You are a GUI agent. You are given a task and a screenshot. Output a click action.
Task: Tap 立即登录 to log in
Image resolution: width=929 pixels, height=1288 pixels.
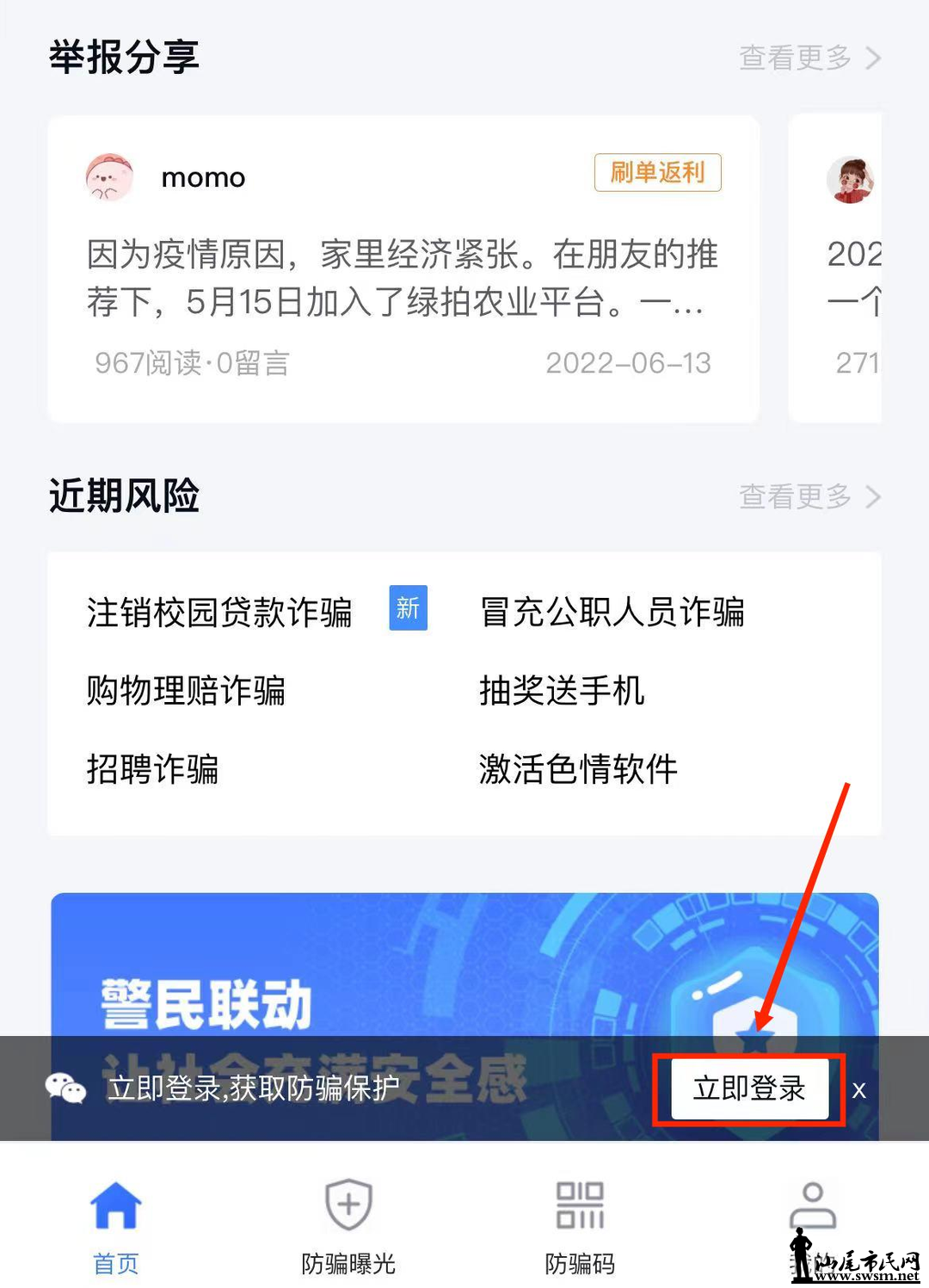(x=748, y=1088)
